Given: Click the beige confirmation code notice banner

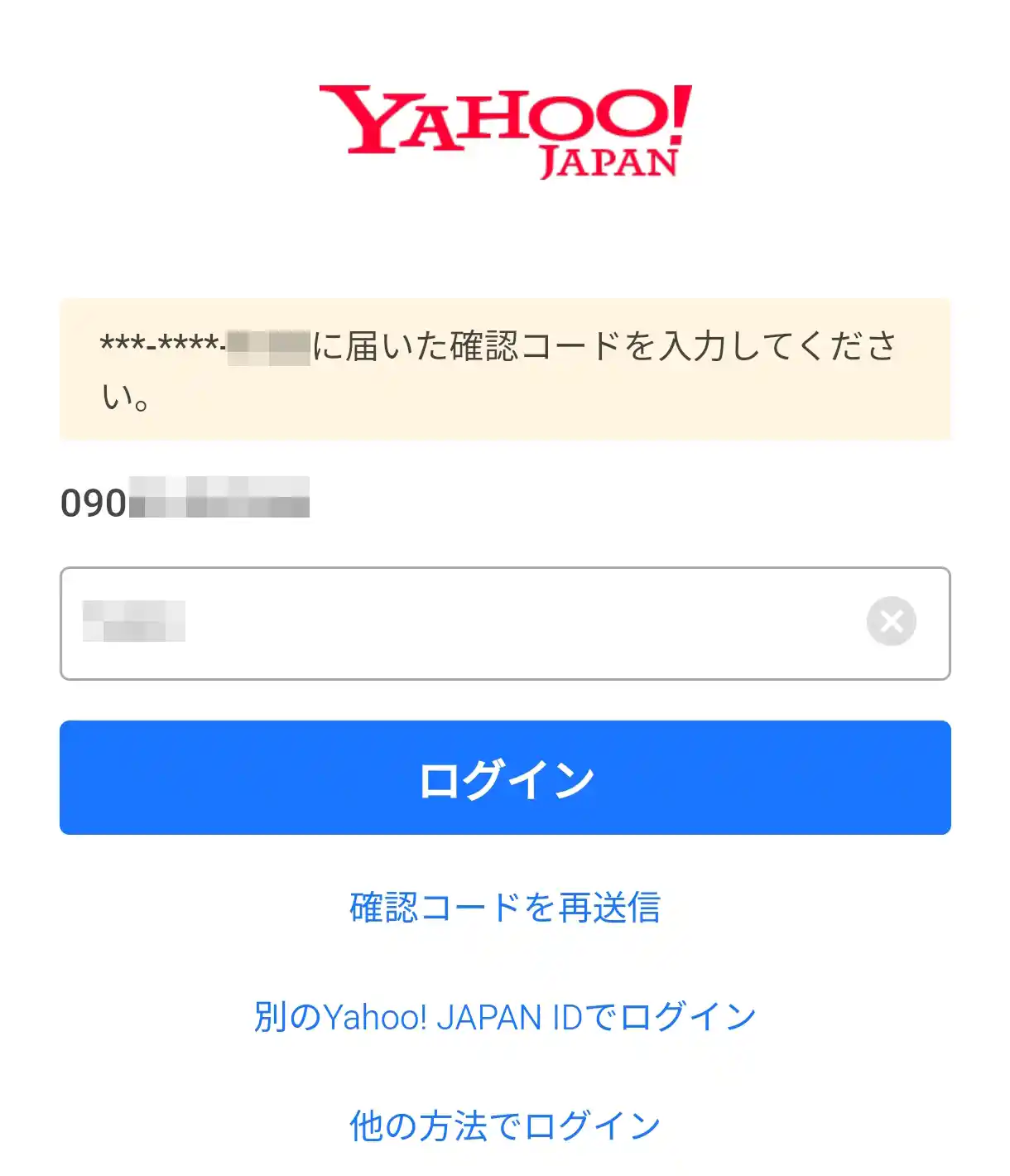Looking at the screenshot, I should [x=505, y=369].
